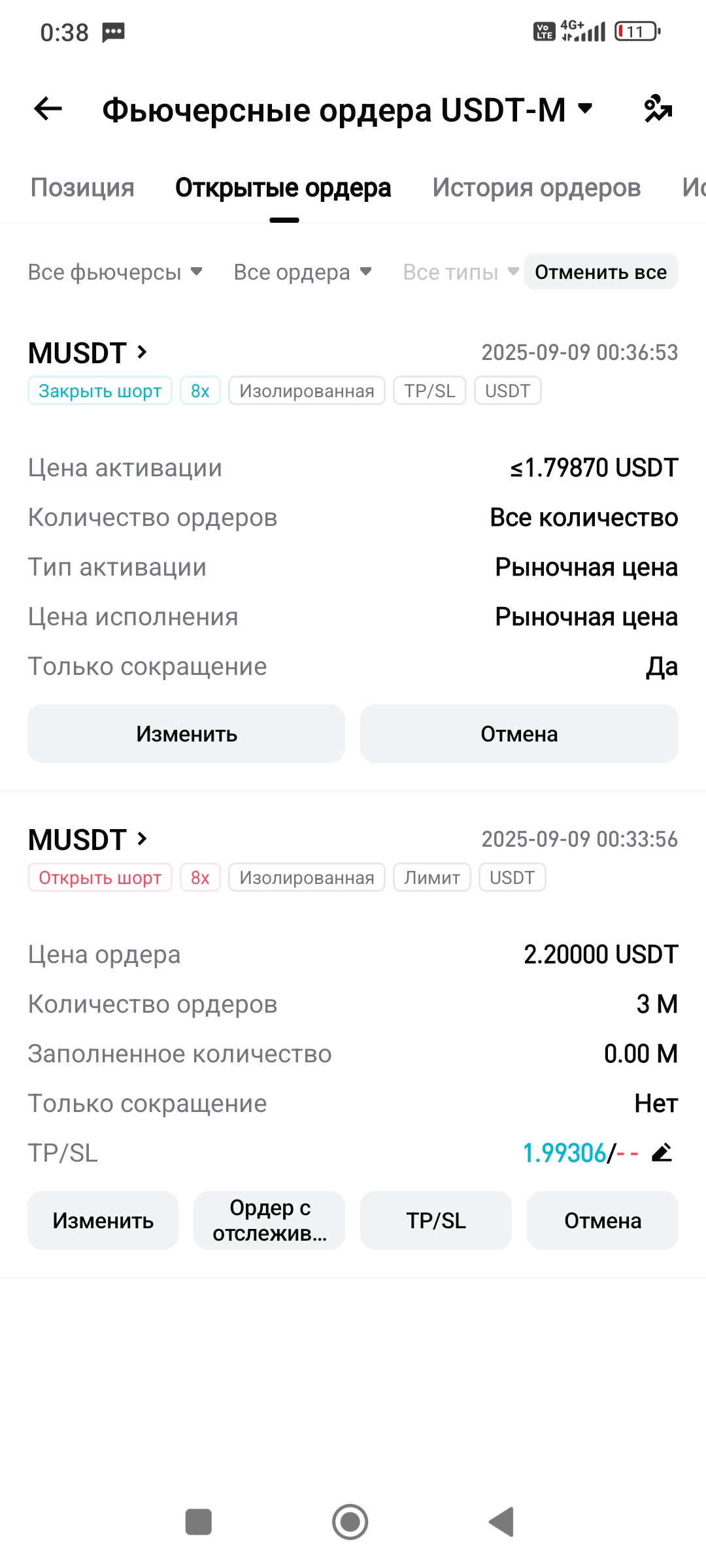
Task: Edit the TP/SL value with the pencil icon
Action: coord(662,1152)
